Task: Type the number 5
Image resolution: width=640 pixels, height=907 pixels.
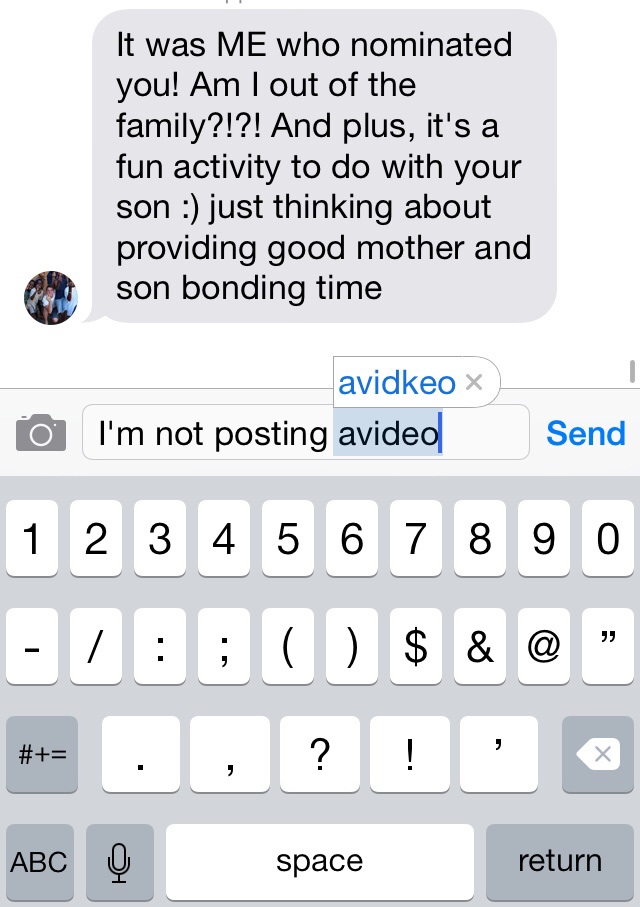Action: coord(287,540)
